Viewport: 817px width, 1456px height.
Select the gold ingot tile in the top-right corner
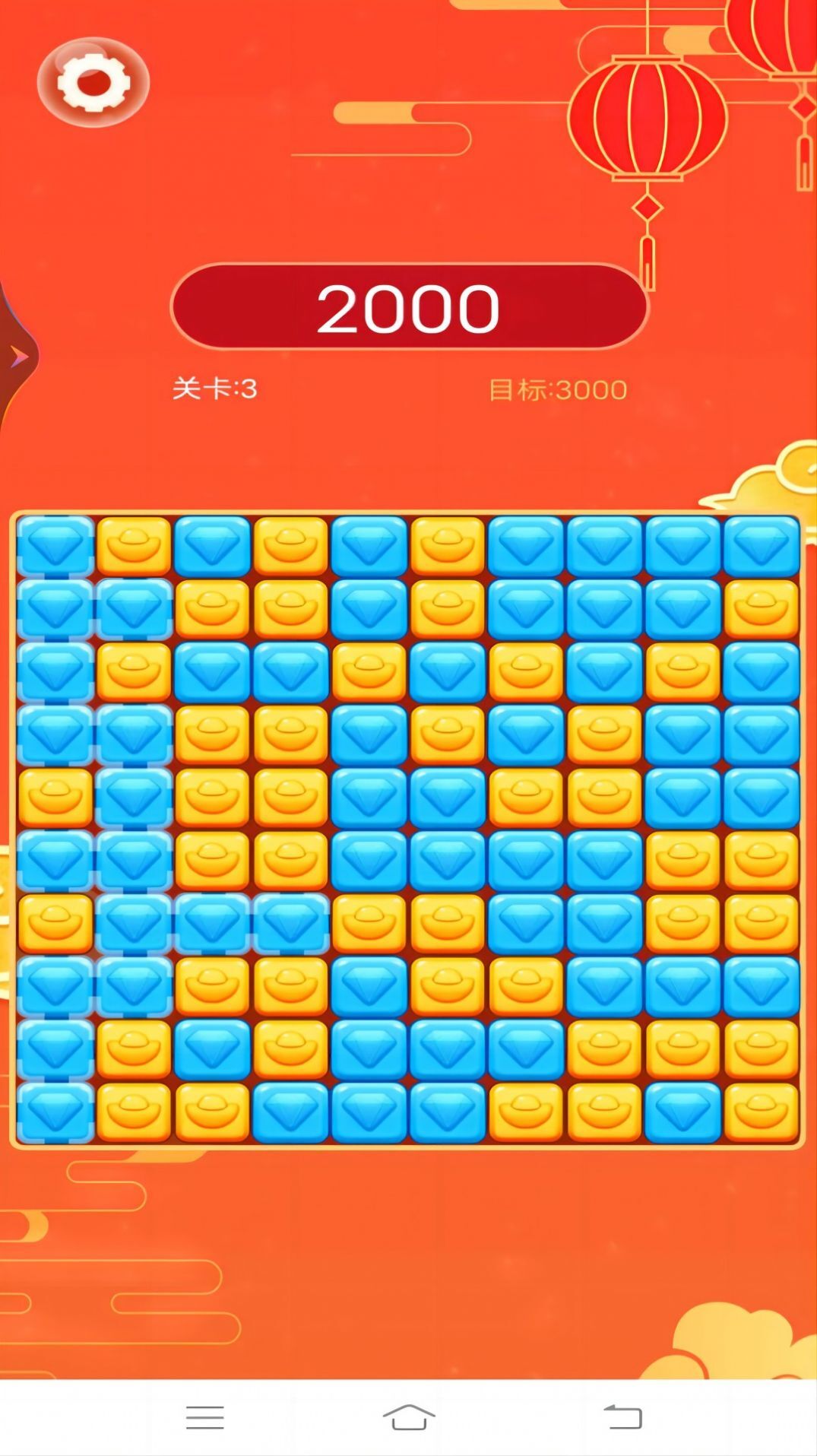(760, 608)
